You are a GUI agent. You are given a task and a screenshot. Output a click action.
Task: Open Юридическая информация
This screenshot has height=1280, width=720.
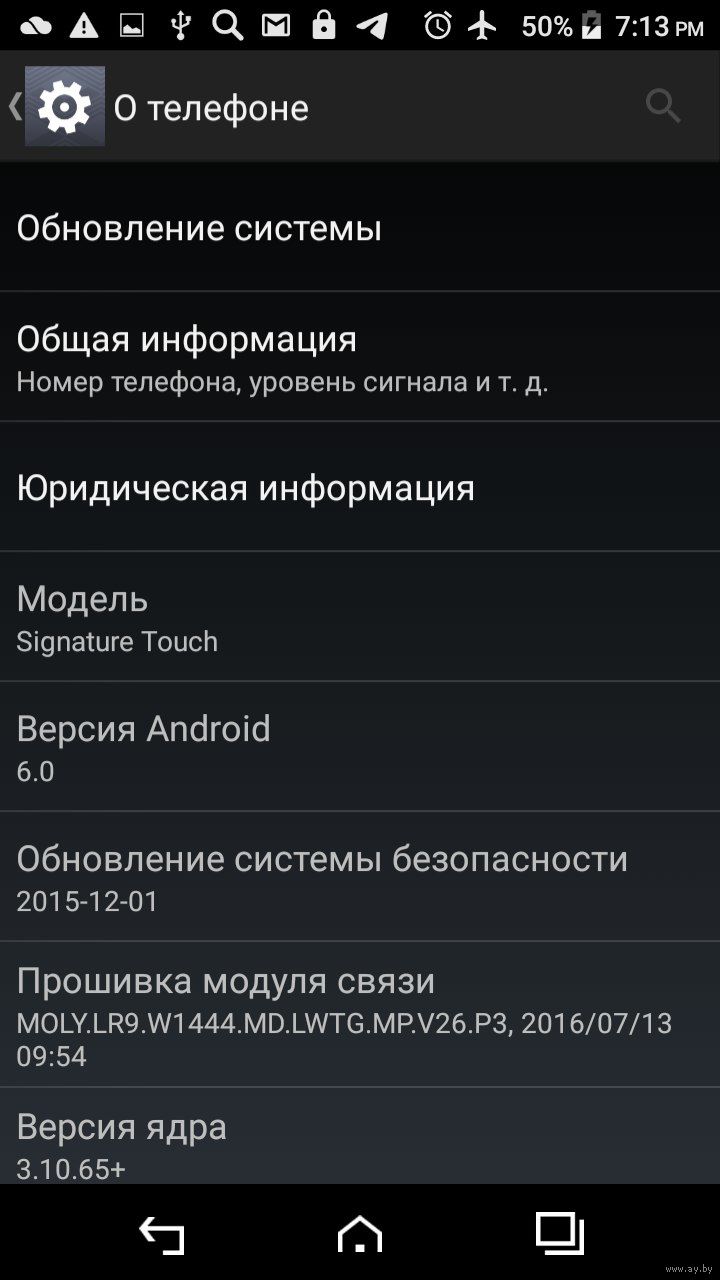click(360, 488)
